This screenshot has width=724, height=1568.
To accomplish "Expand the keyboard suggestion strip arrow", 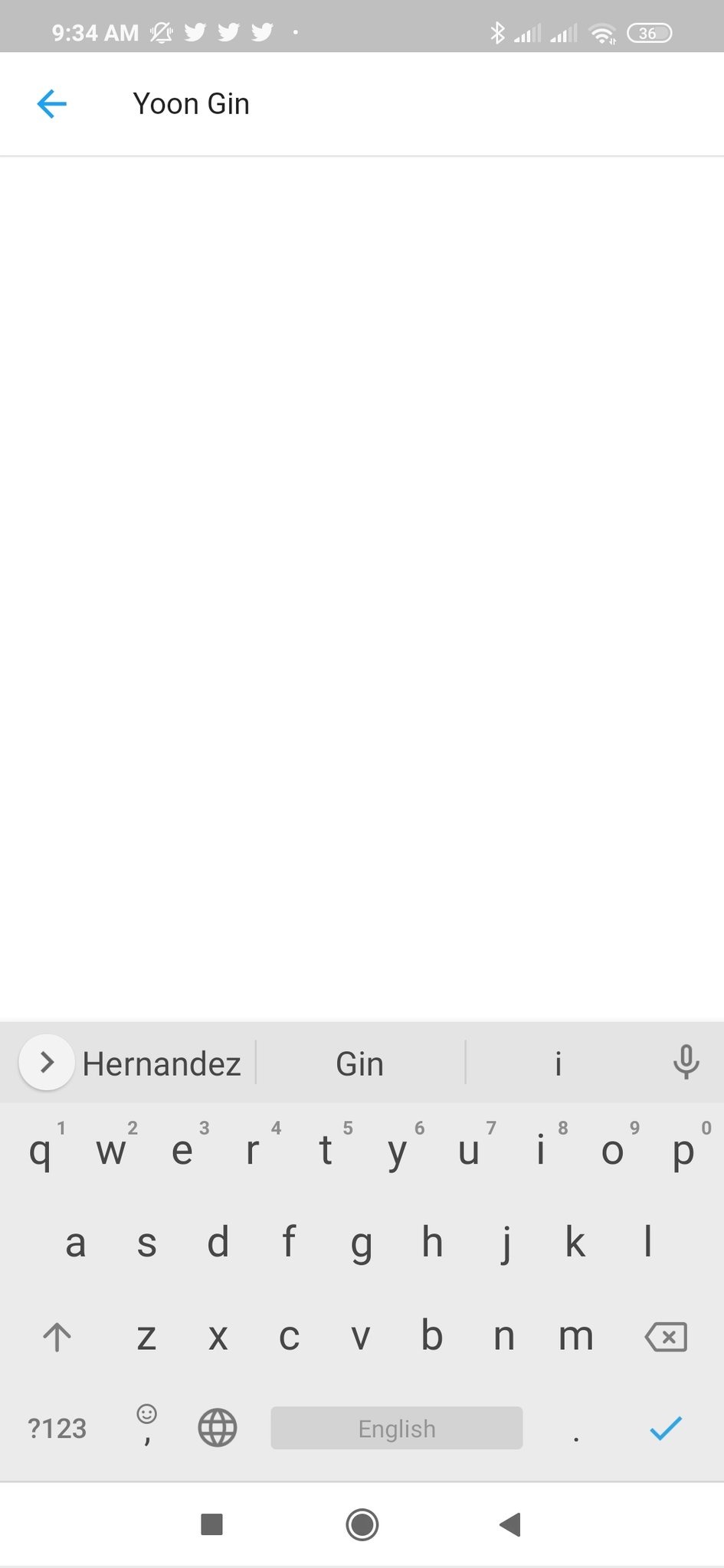I will click(47, 1062).
